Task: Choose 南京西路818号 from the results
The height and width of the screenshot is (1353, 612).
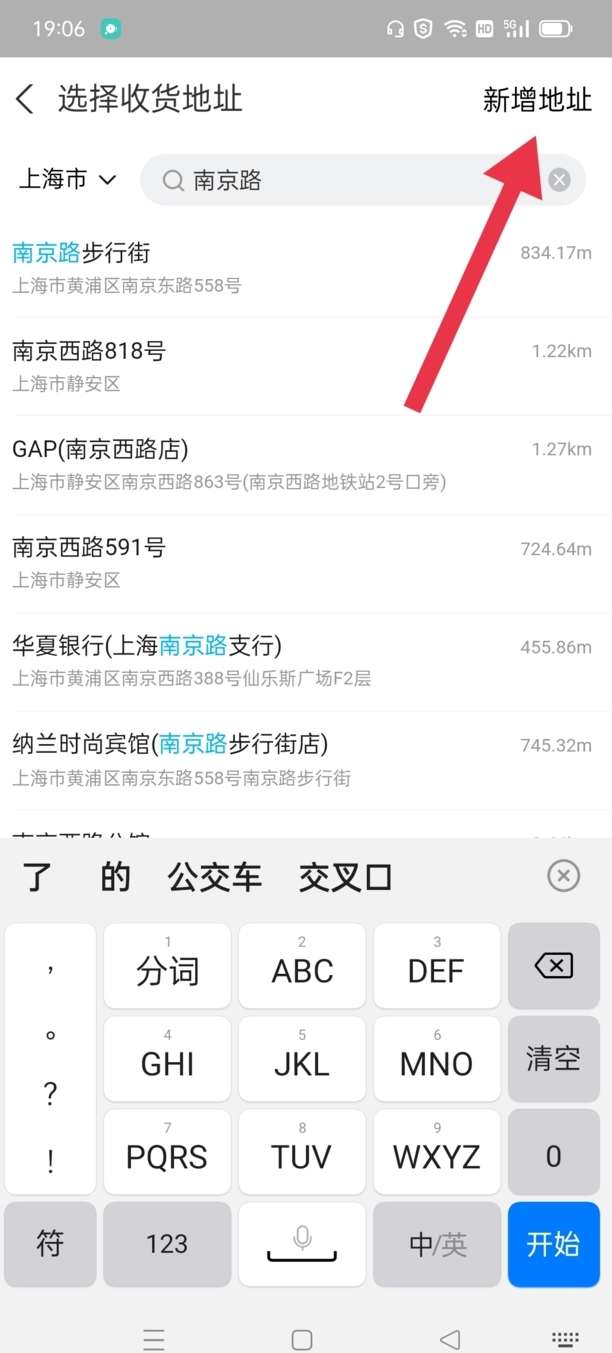Action: [306, 366]
